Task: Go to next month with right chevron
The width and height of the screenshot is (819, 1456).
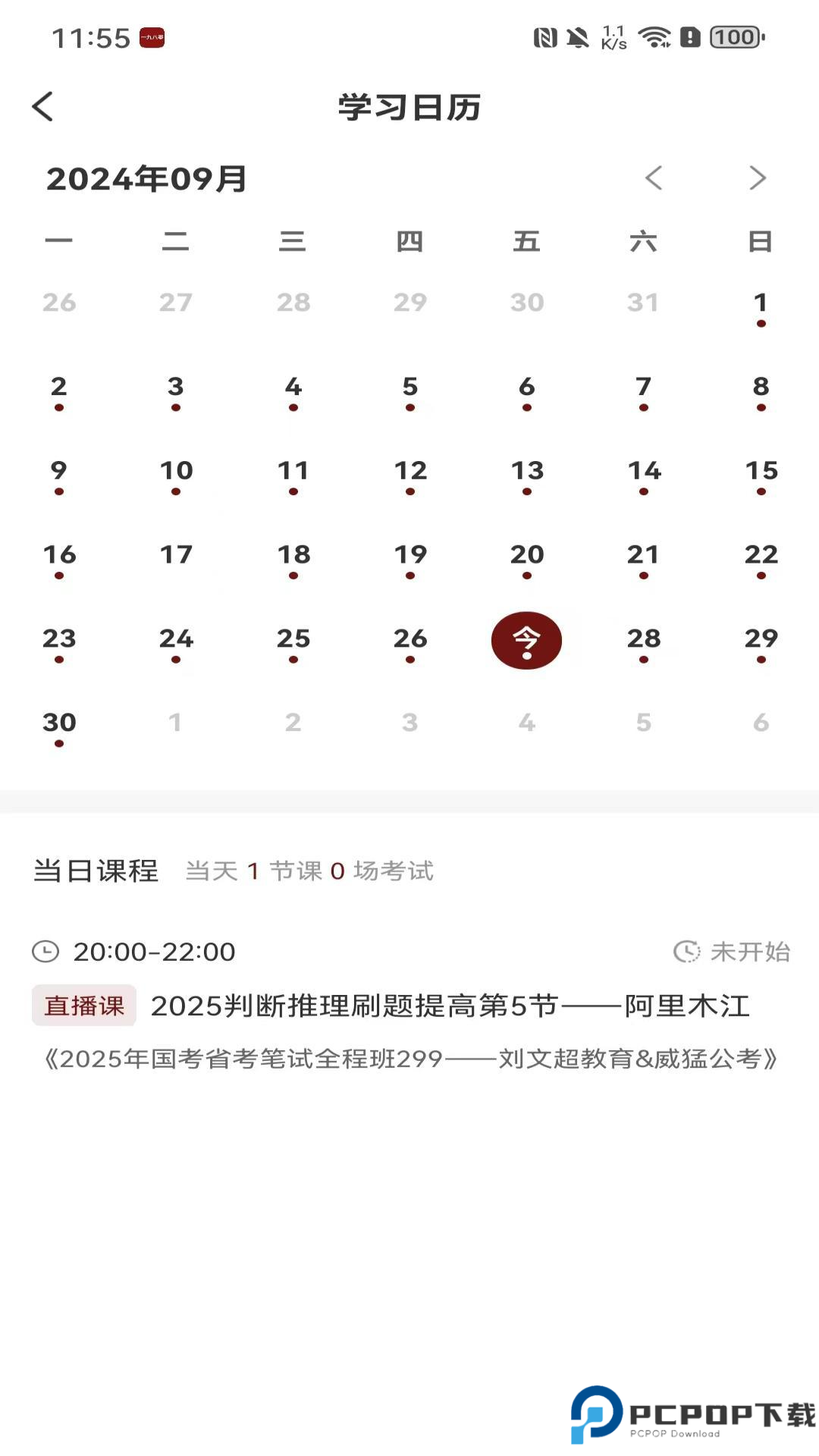Action: point(757,178)
